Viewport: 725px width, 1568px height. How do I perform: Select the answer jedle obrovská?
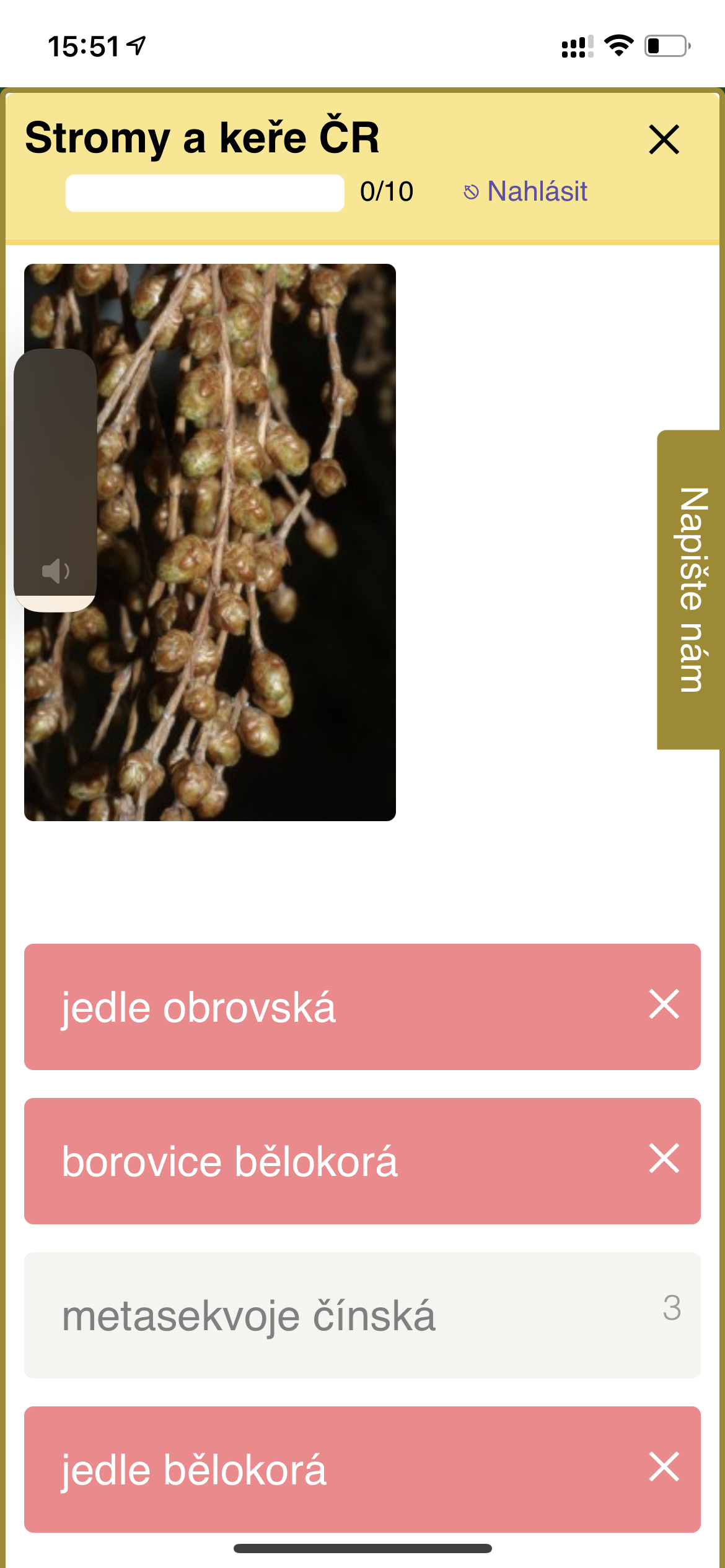click(362, 1007)
